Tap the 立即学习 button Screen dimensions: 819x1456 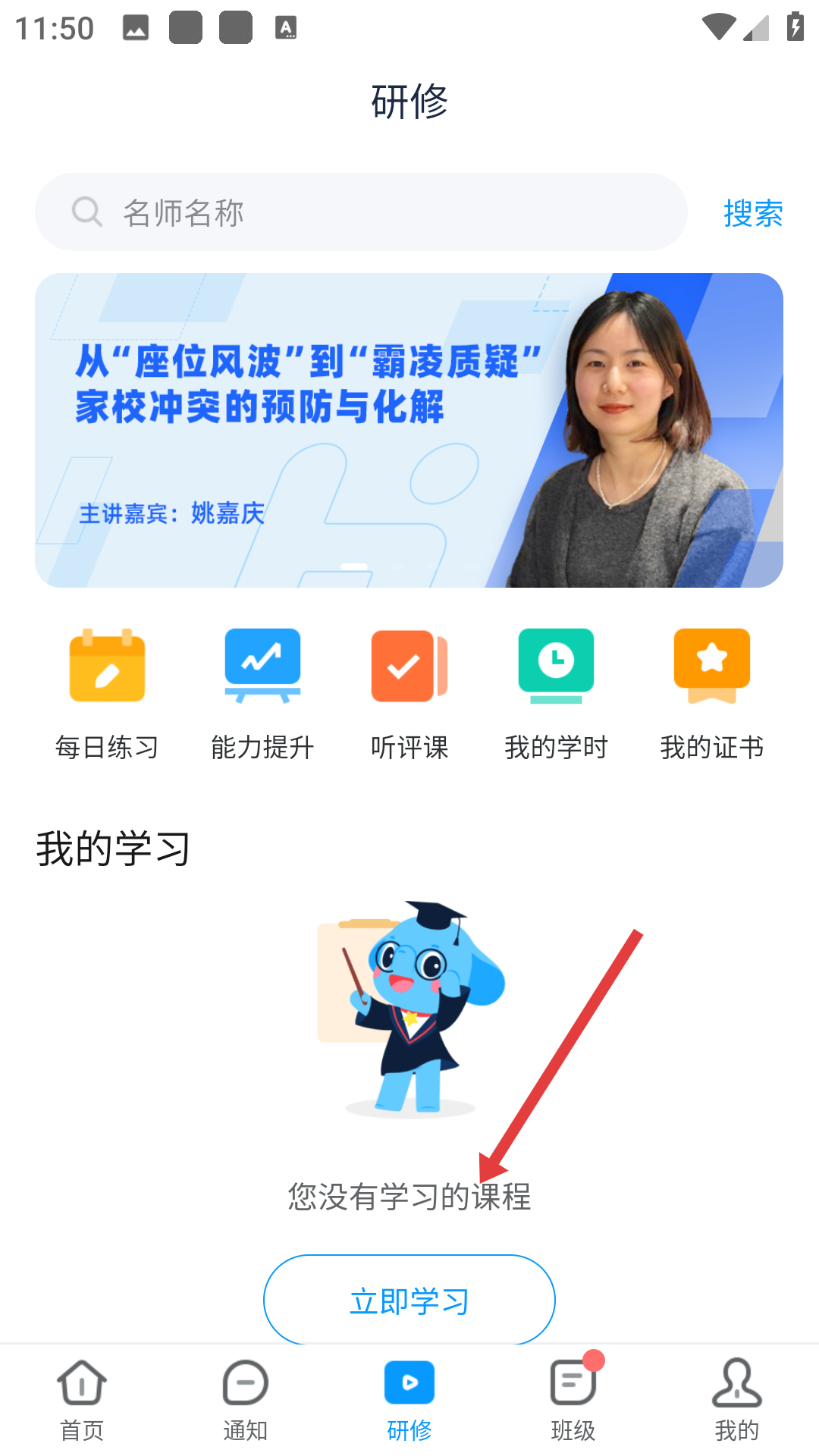coord(409,1301)
